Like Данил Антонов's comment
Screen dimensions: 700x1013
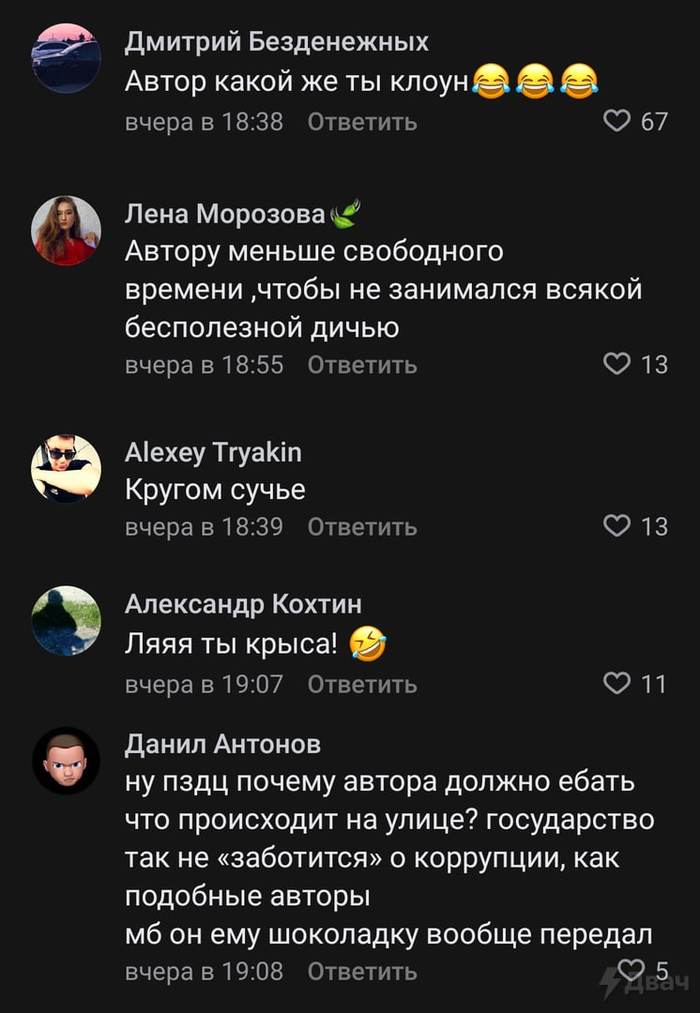tap(630, 970)
